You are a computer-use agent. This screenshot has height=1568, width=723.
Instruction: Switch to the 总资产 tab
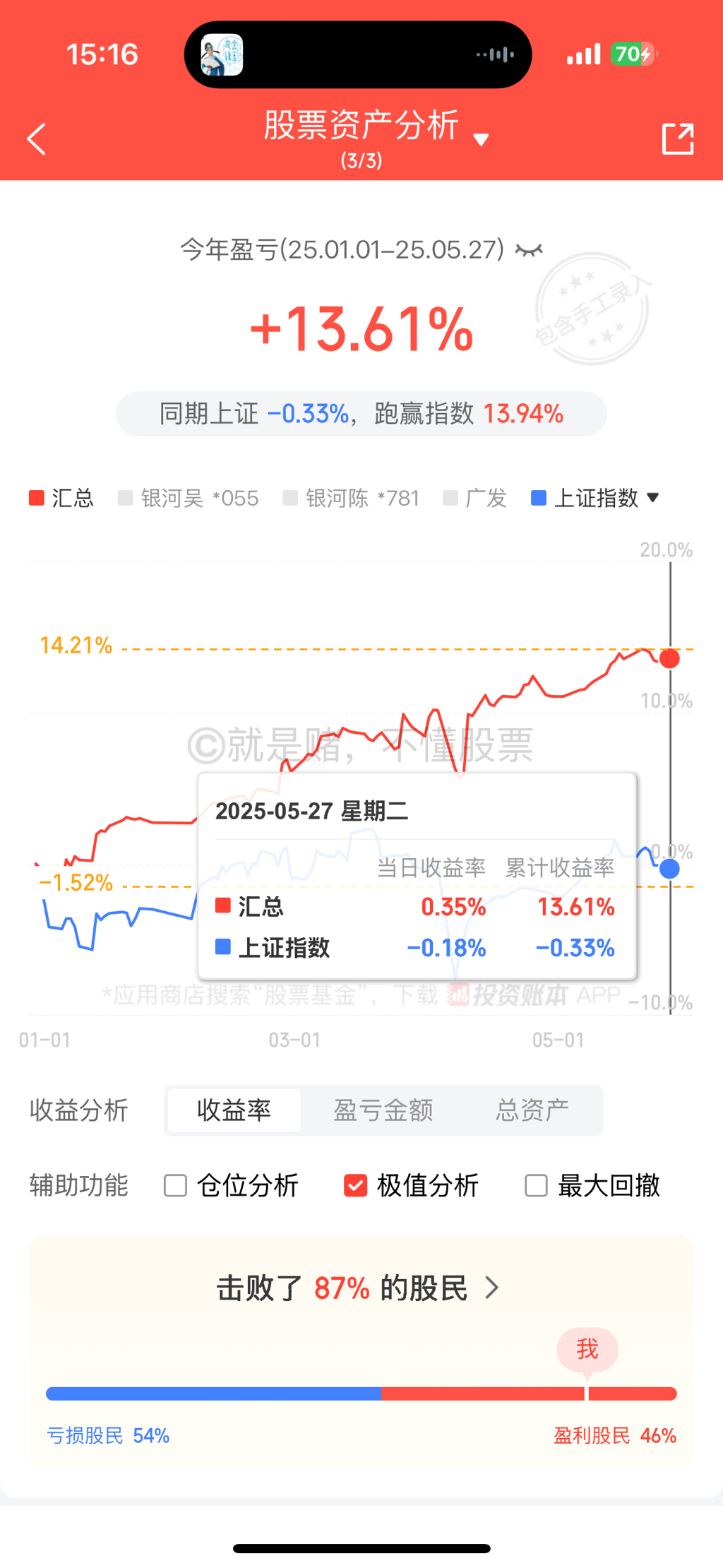coord(532,1110)
